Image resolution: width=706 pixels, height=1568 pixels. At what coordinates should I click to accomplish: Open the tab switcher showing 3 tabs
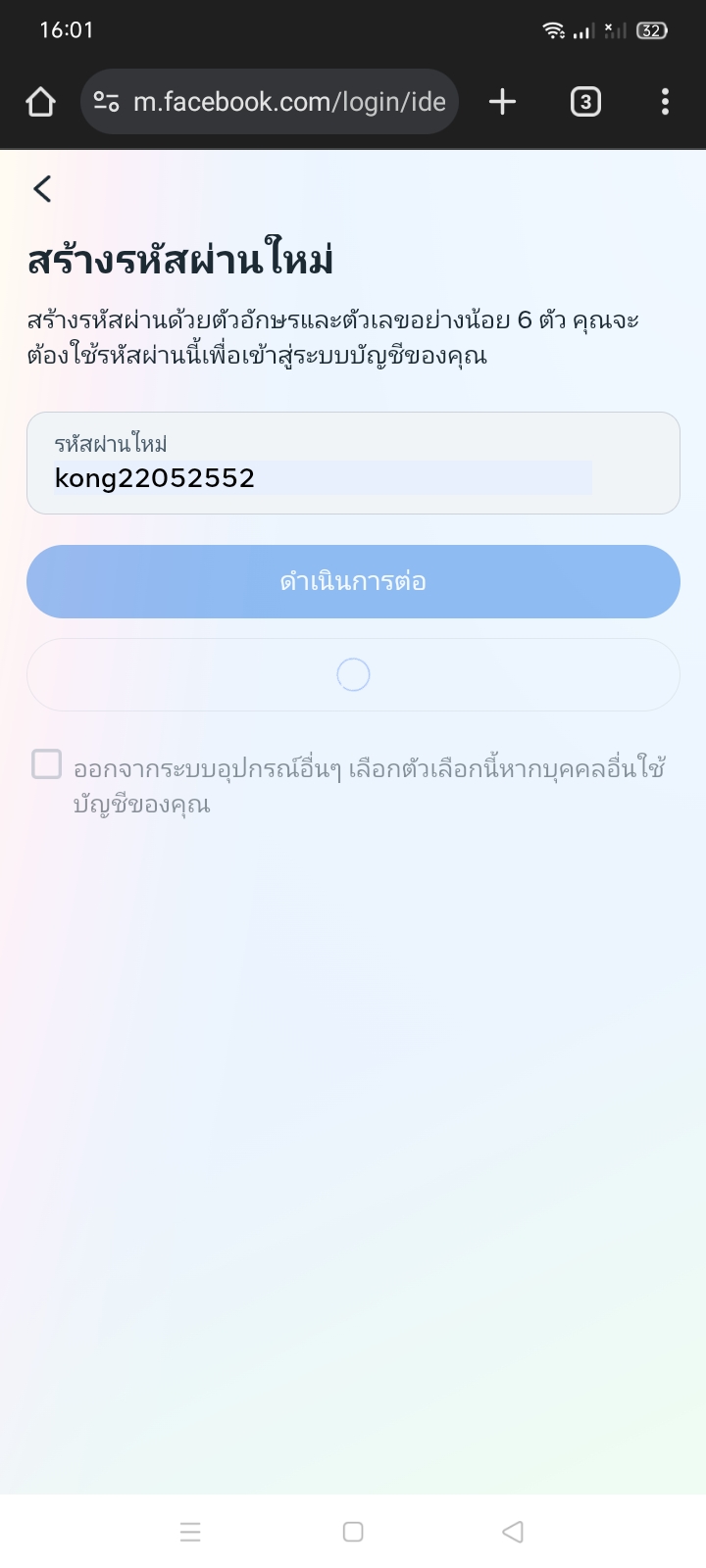pyautogui.click(x=585, y=102)
